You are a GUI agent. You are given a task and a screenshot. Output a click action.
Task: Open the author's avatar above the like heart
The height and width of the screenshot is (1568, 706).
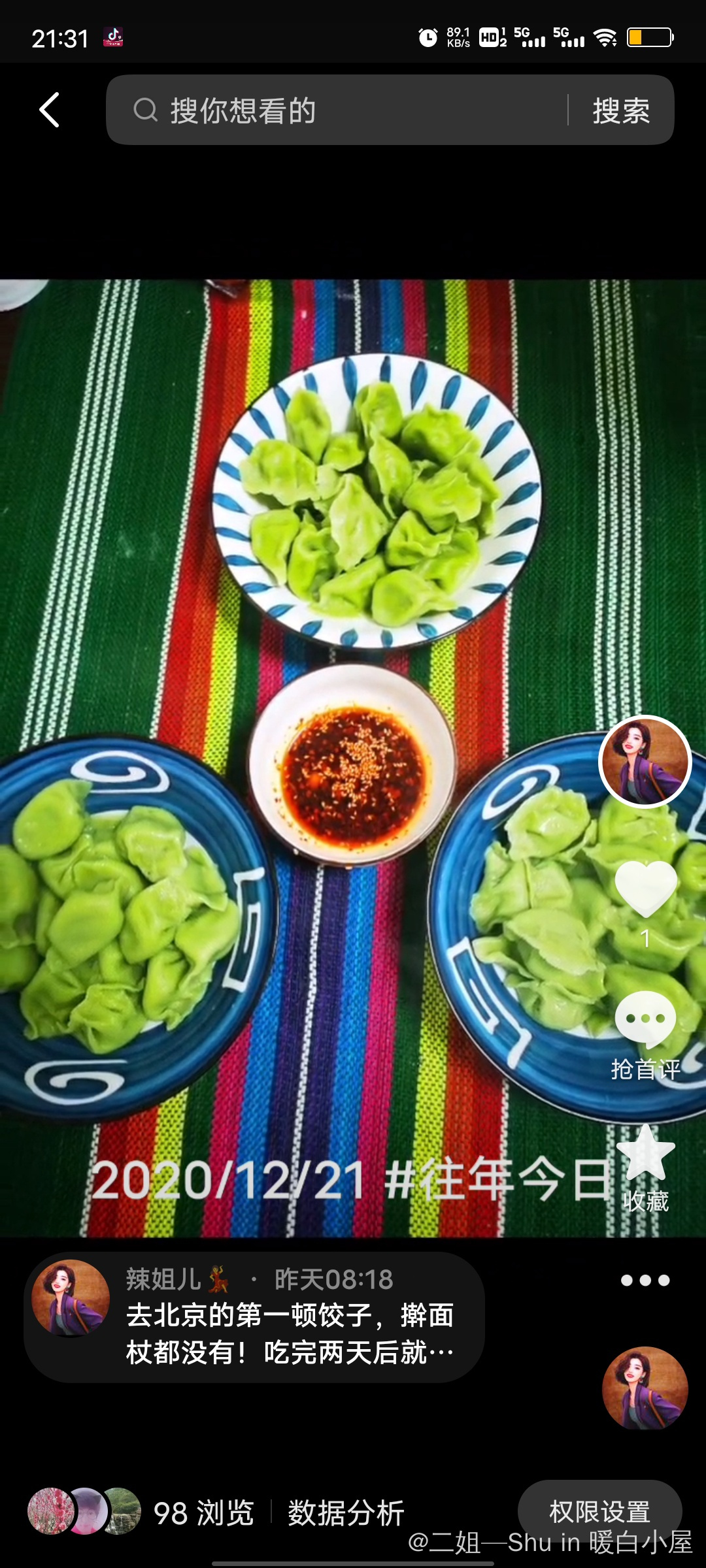point(645,762)
